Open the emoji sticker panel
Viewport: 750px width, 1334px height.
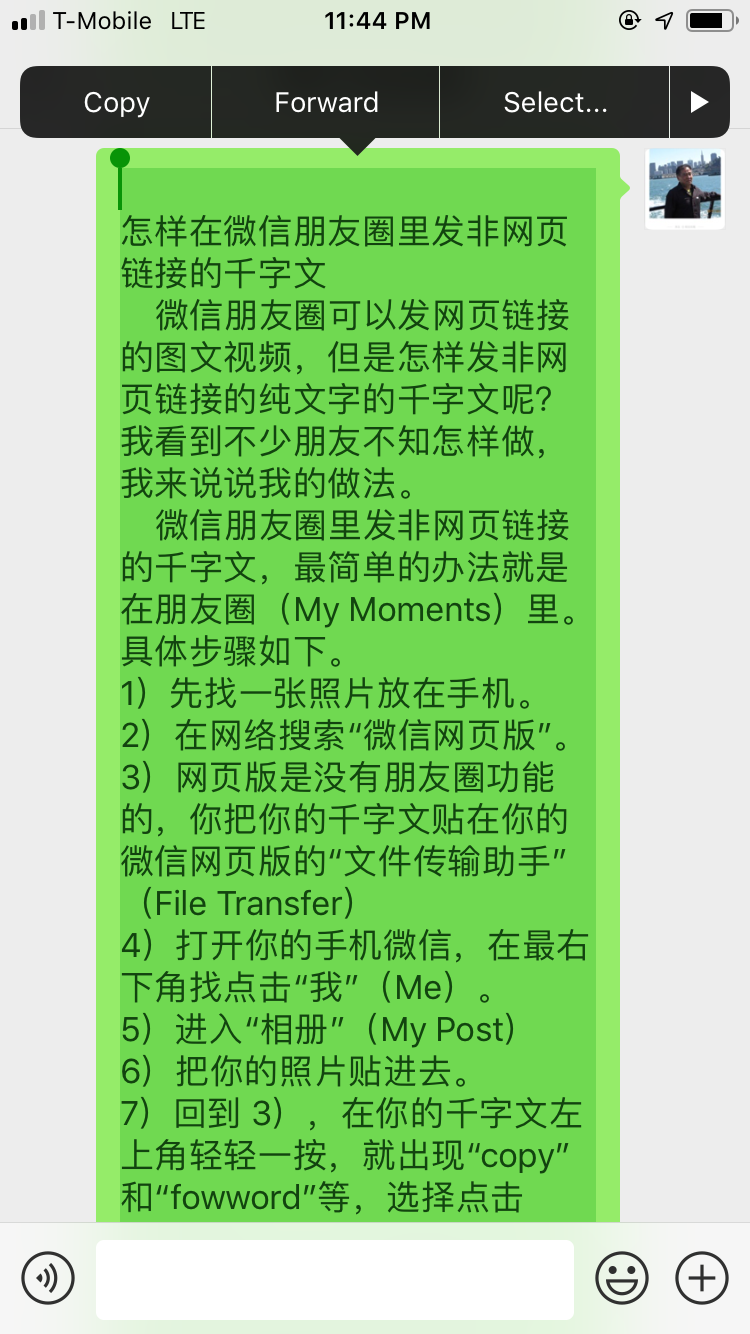click(x=622, y=1278)
